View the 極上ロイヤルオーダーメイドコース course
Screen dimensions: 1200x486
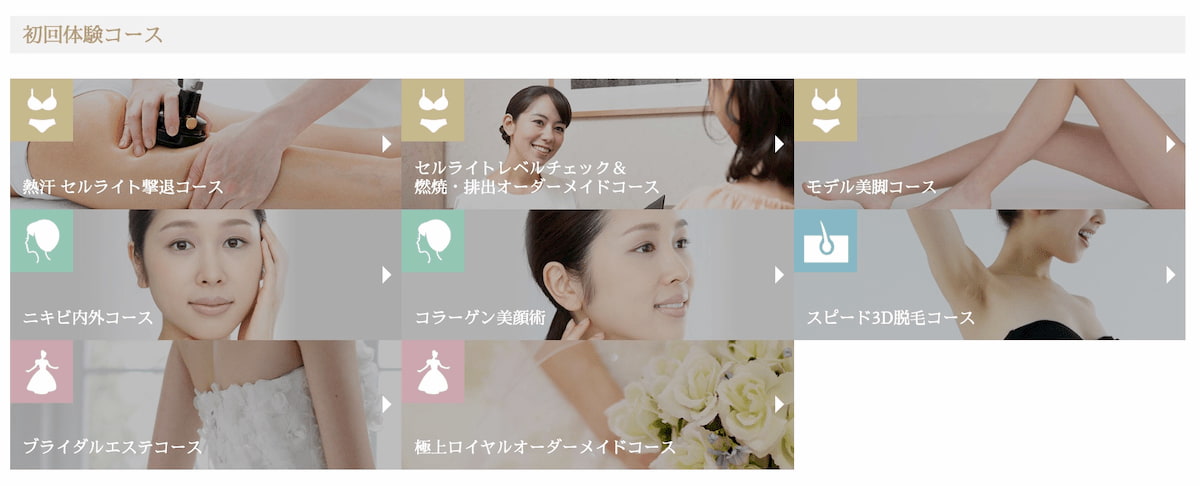(x=597, y=405)
